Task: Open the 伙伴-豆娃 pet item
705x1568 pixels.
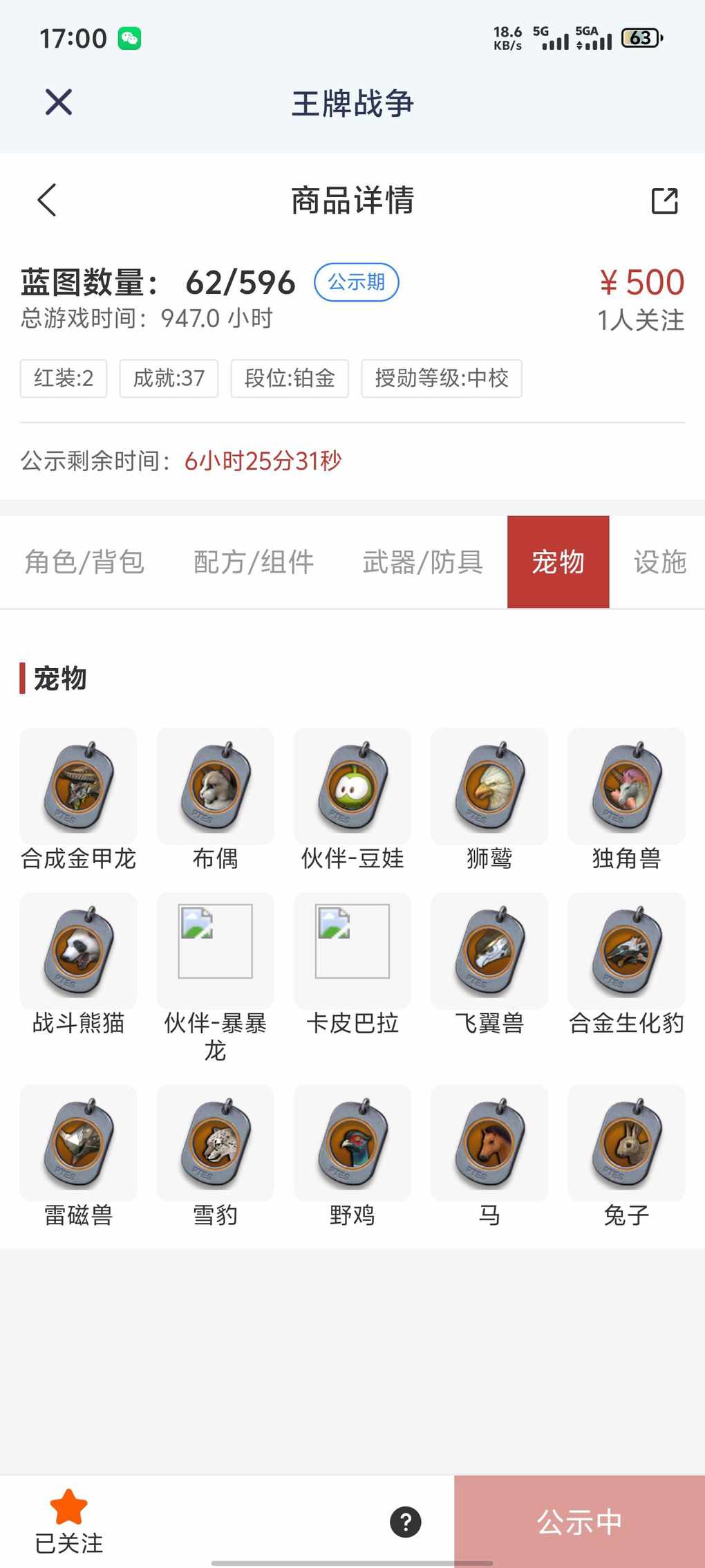Action: click(352, 787)
